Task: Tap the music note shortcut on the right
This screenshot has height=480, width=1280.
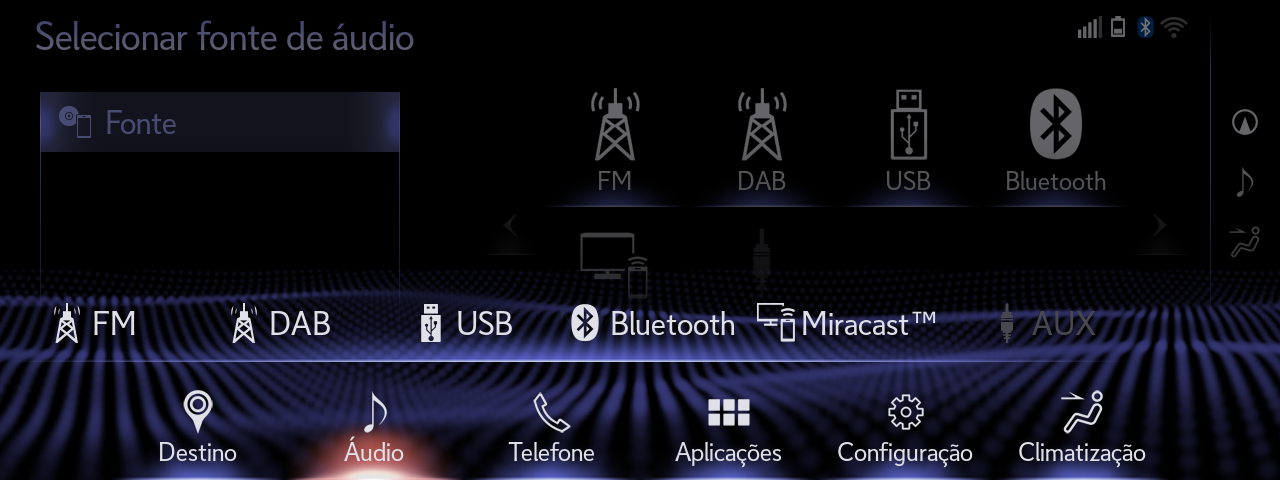Action: (1244, 182)
